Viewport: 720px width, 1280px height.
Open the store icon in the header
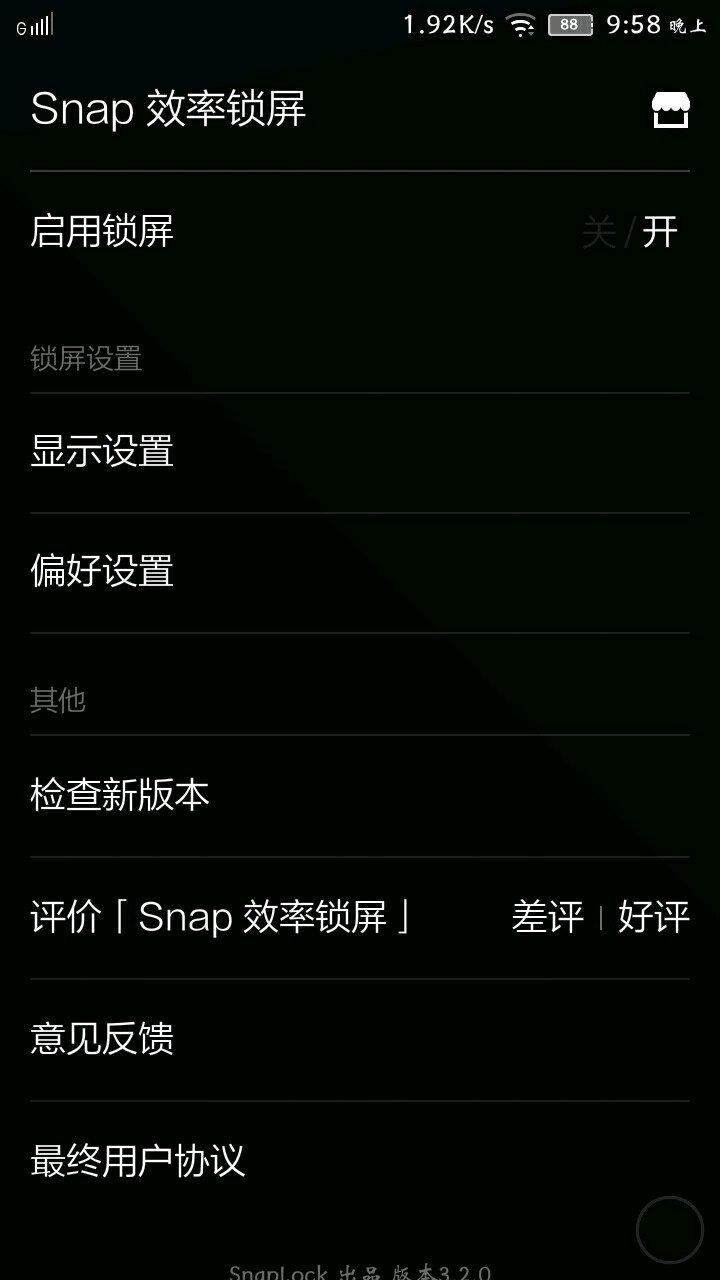(670, 110)
